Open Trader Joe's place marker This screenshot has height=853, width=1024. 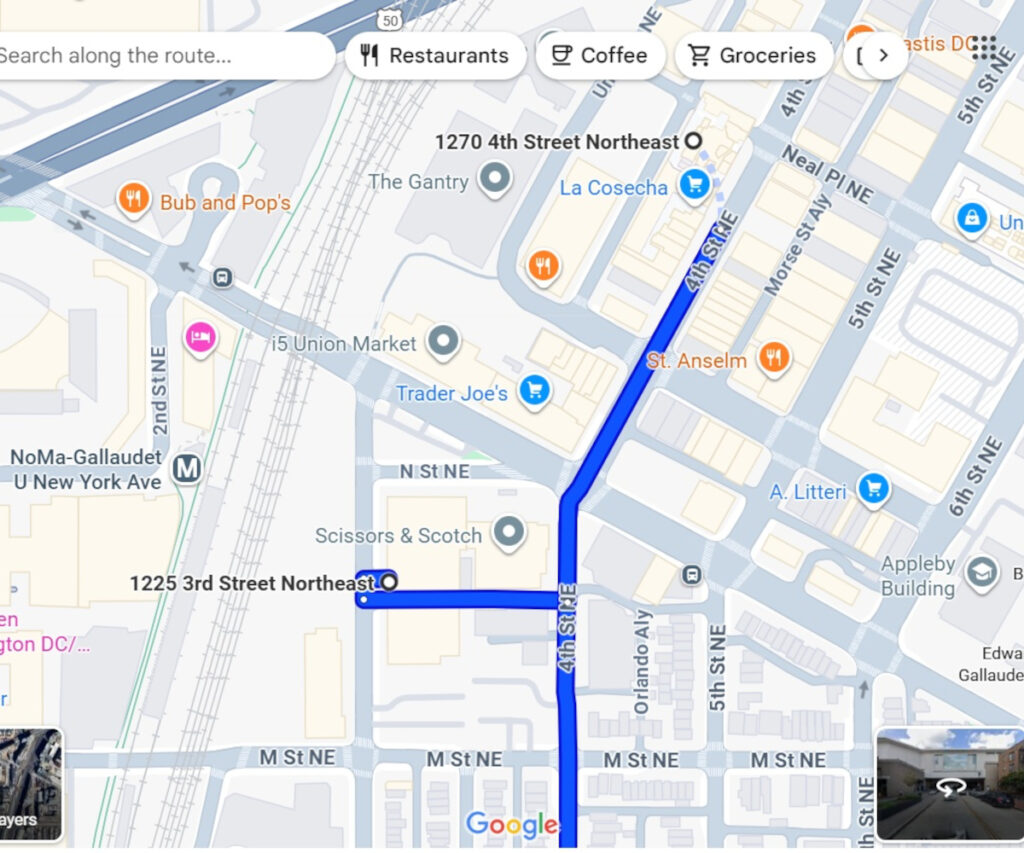pyautogui.click(x=536, y=391)
